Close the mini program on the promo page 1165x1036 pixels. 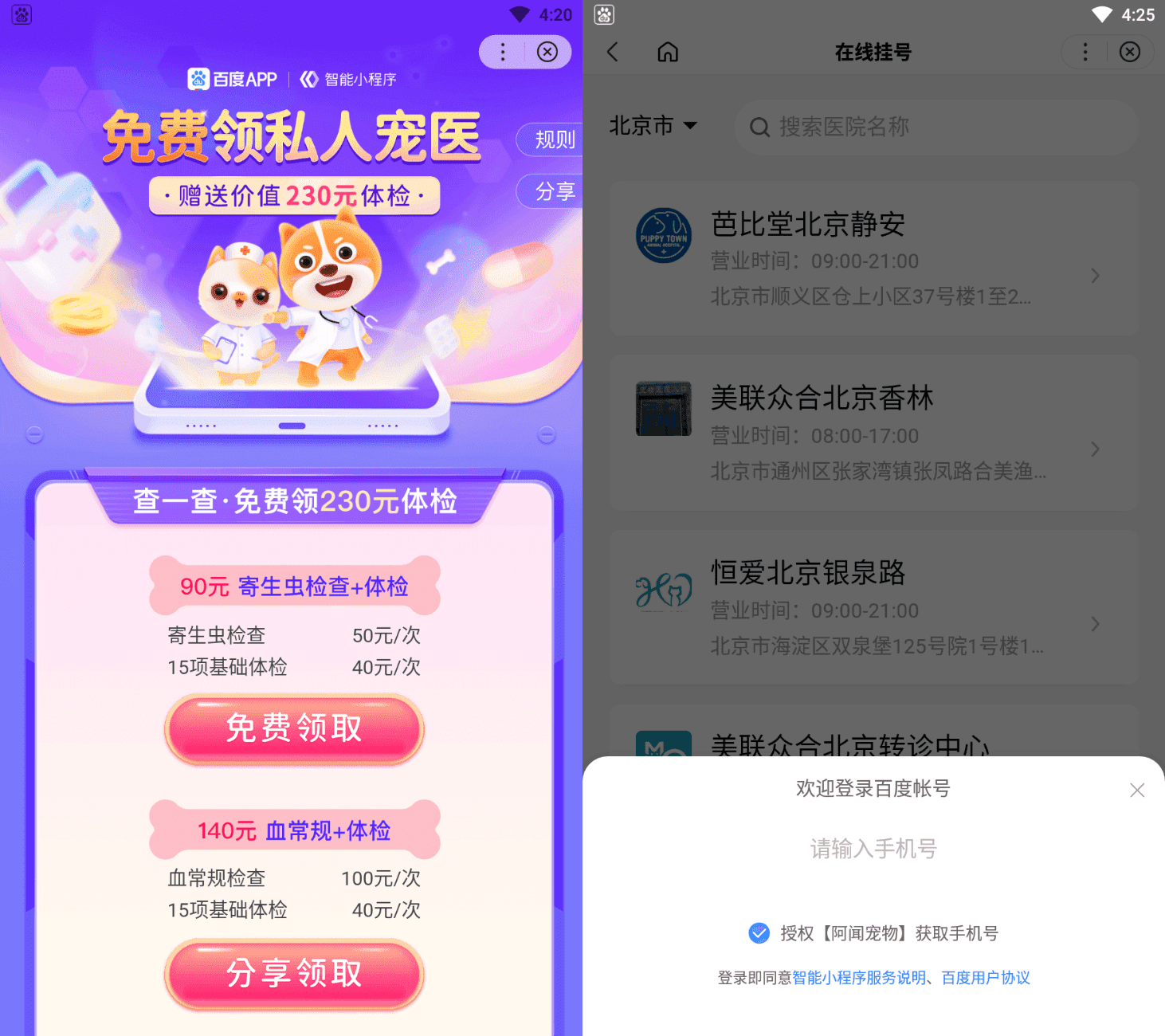[x=547, y=53]
